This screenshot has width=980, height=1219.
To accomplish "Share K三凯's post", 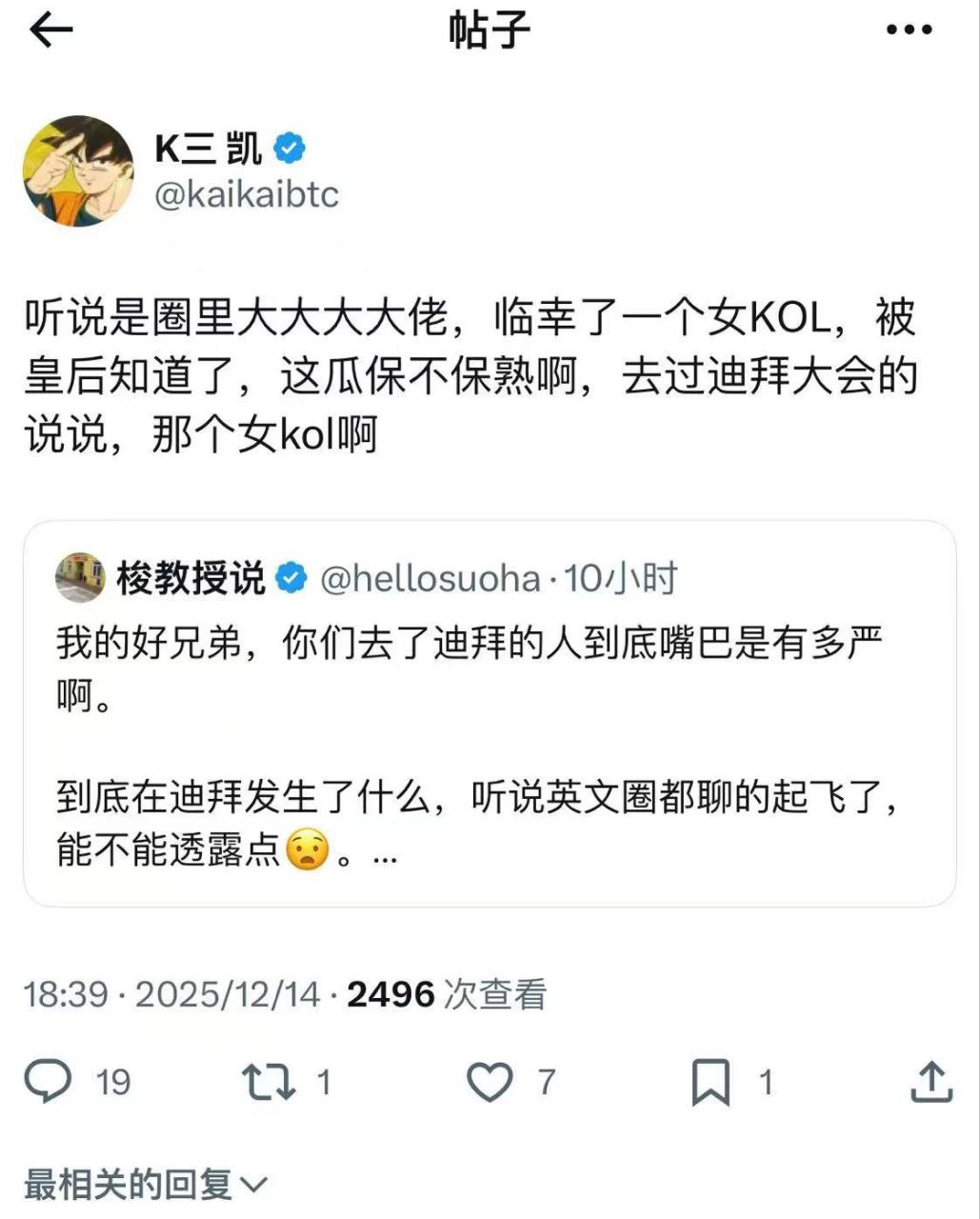I will pyautogui.click(x=931, y=1082).
